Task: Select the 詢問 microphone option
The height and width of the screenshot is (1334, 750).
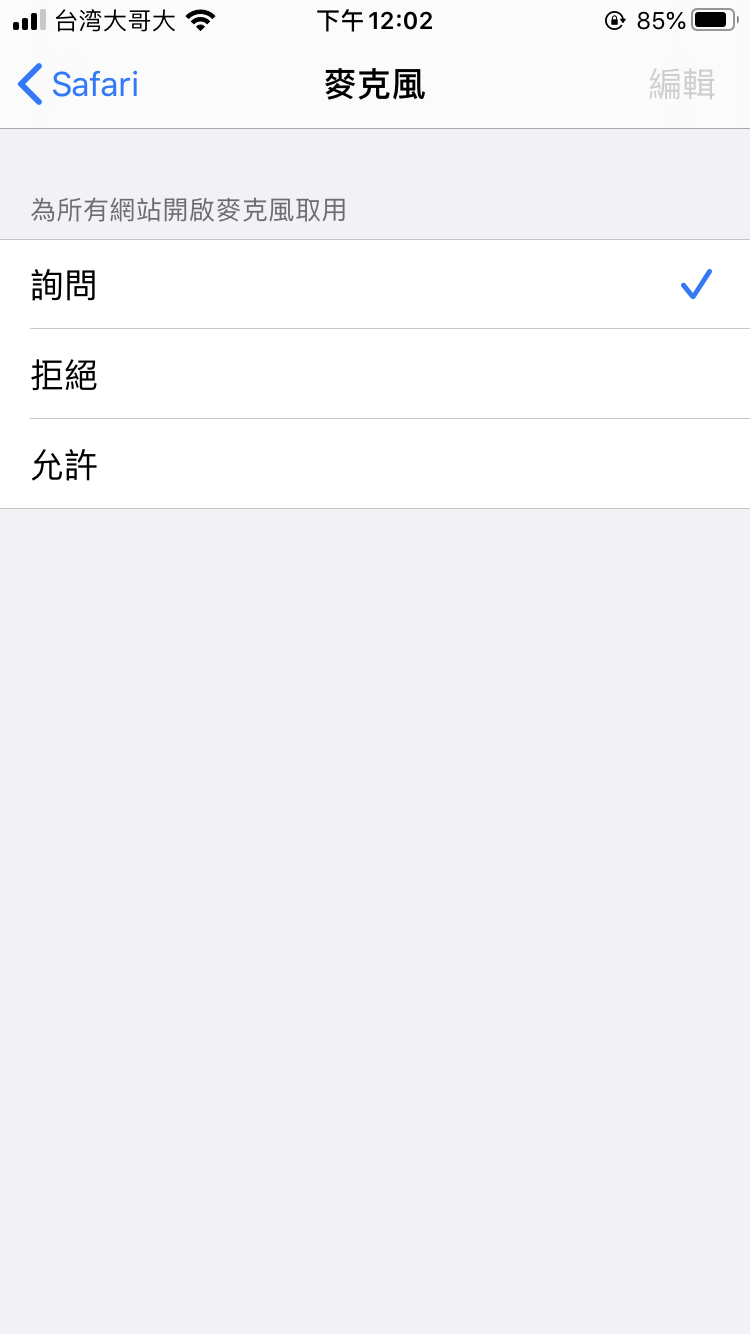Action: tap(375, 285)
